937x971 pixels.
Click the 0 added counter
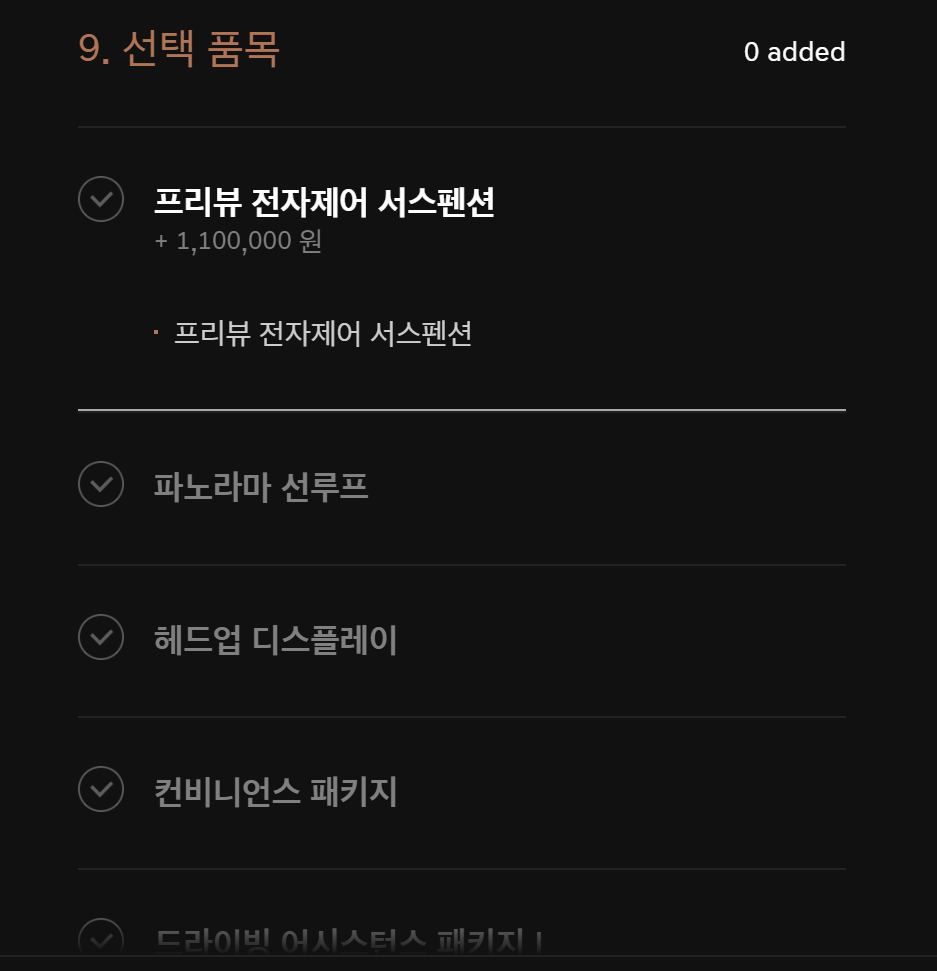click(793, 52)
